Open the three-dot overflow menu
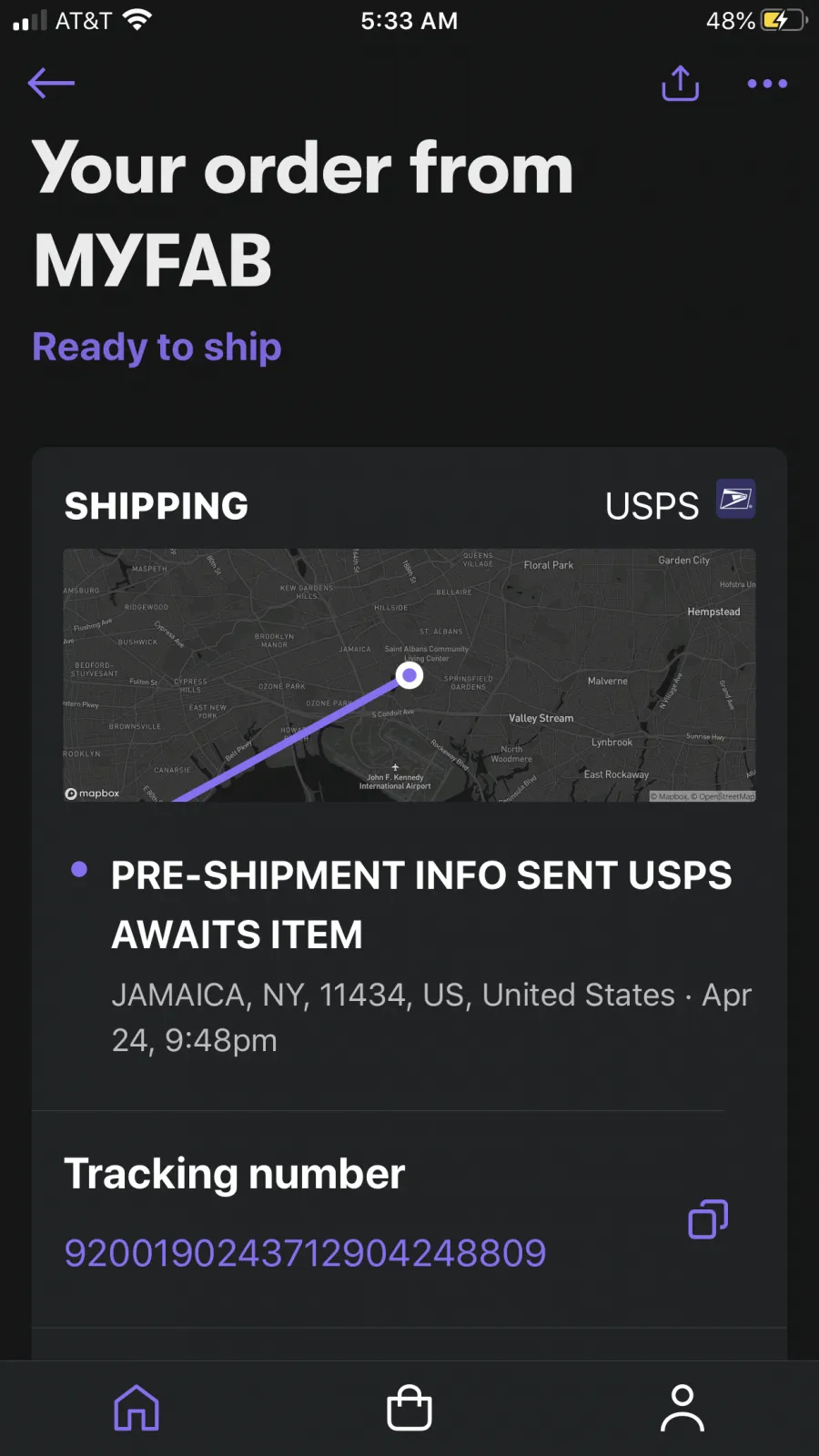Image resolution: width=819 pixels, height=1456 pixels. point(767,84)
